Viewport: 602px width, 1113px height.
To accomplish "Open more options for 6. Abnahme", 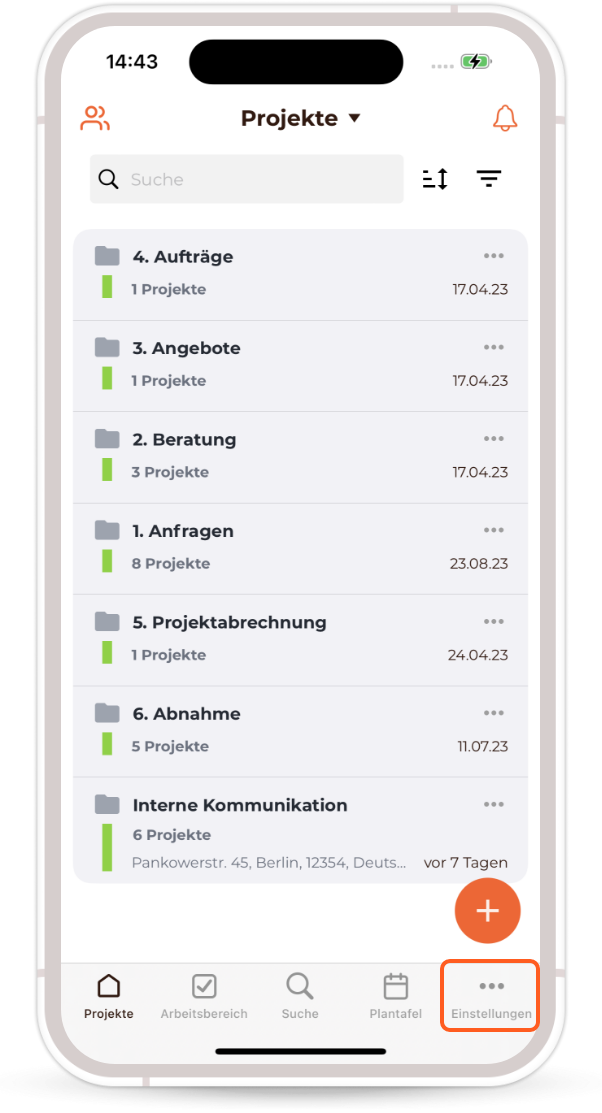I will [494, 713].
